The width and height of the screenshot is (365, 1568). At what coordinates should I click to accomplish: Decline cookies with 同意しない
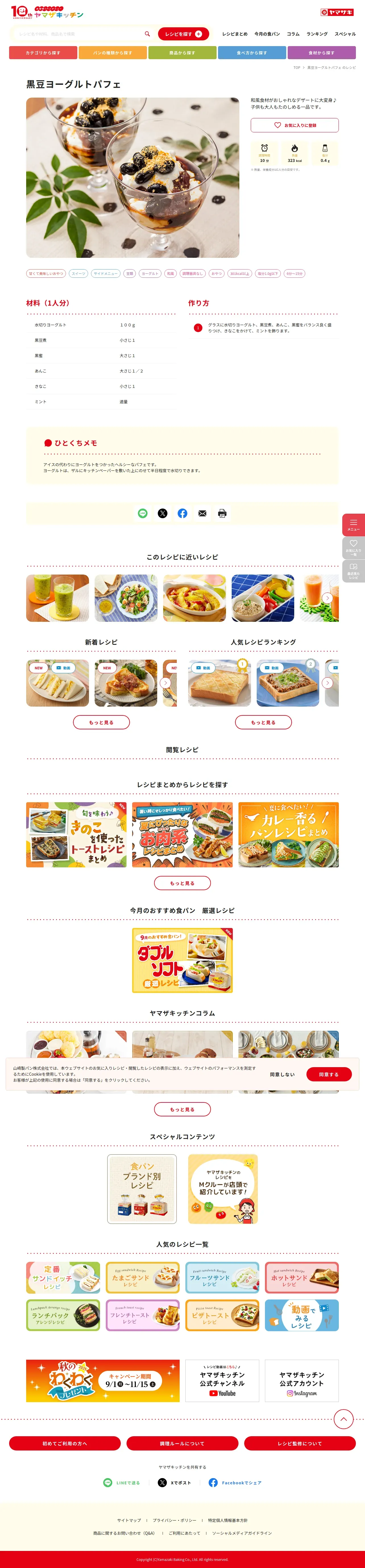tap(282, 1074)
